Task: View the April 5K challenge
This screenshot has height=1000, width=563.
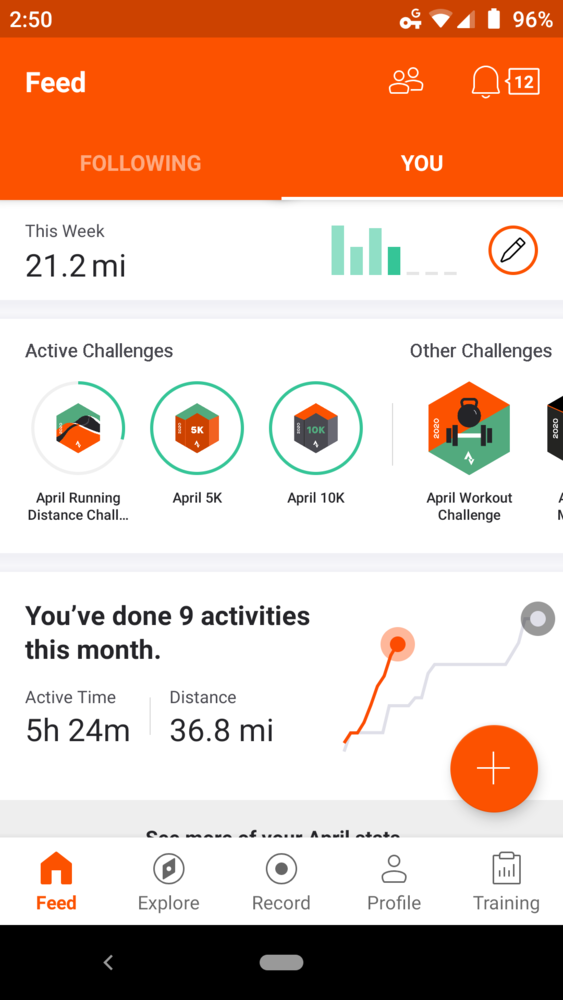Action: 197,445
